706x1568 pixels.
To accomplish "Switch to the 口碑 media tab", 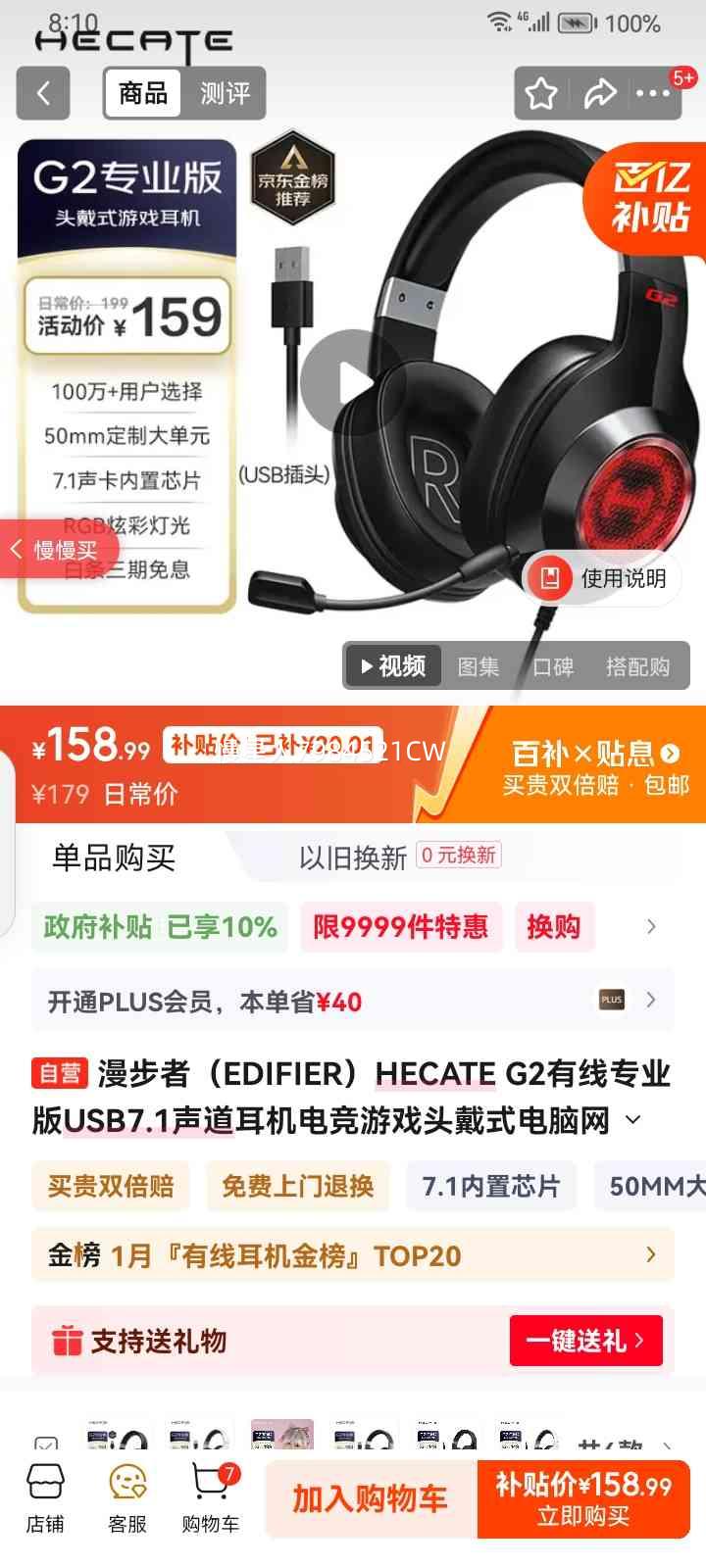I will click(552, 665).
